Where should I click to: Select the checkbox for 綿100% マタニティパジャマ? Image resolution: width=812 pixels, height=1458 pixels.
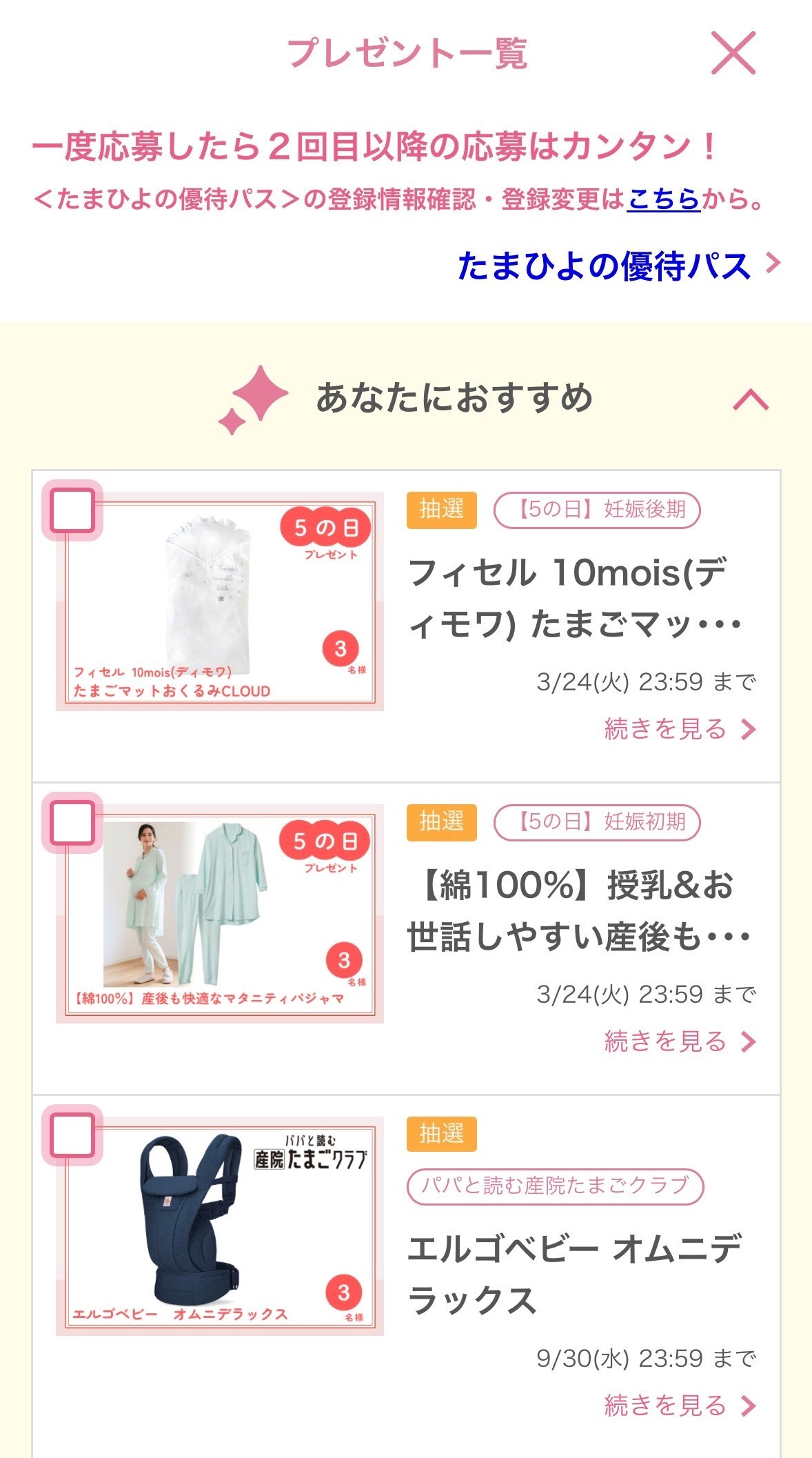[72, 822]
